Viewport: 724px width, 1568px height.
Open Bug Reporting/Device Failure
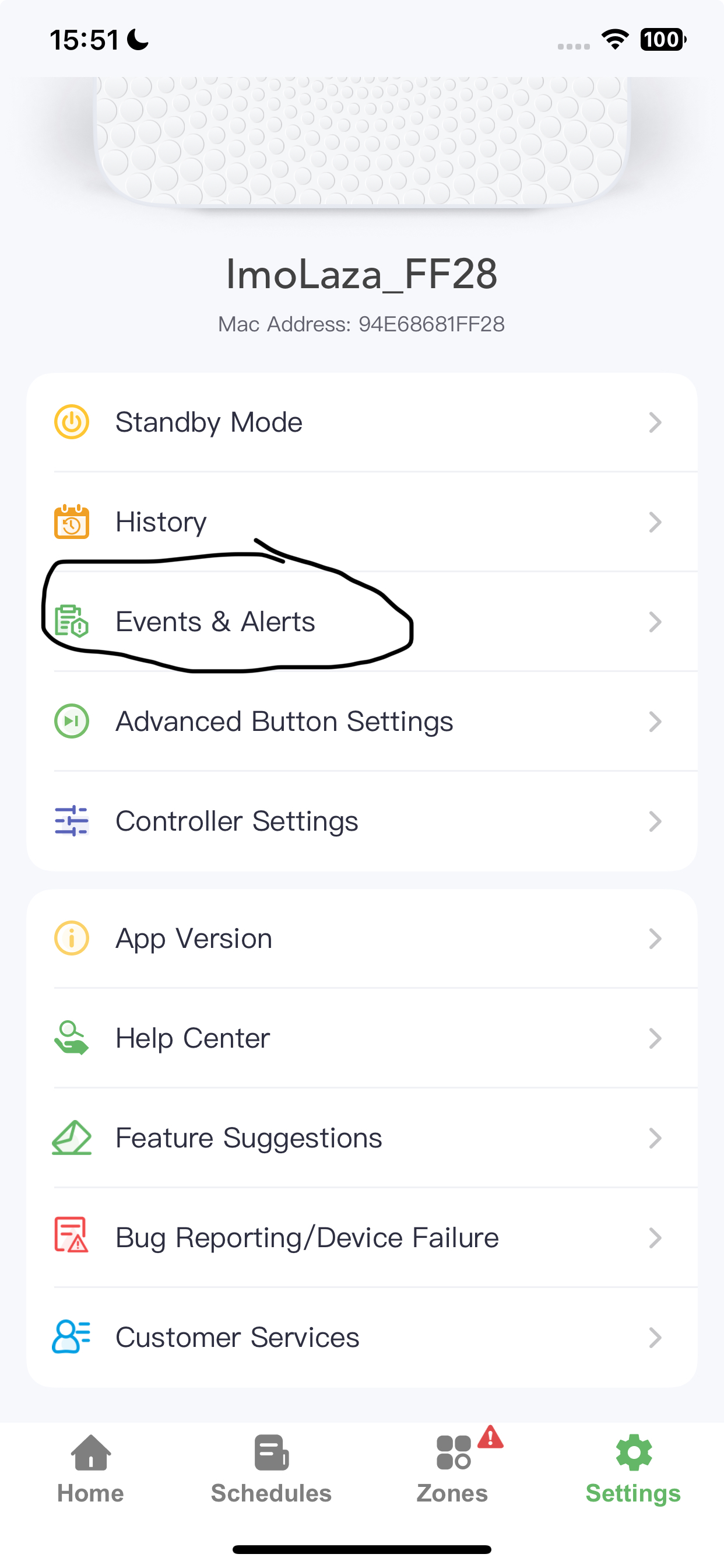362,1237
